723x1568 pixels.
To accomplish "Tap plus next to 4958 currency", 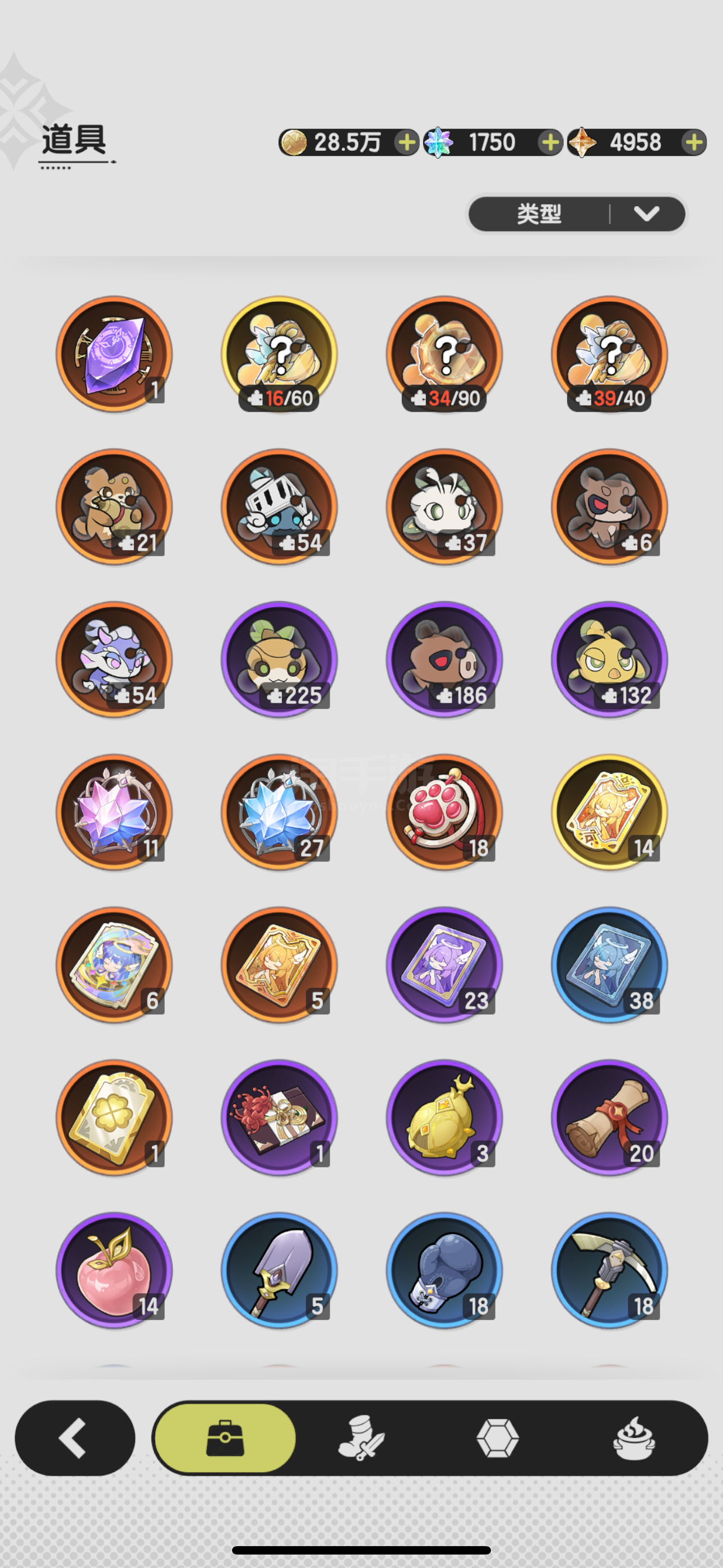I will [x=694, y=142].
